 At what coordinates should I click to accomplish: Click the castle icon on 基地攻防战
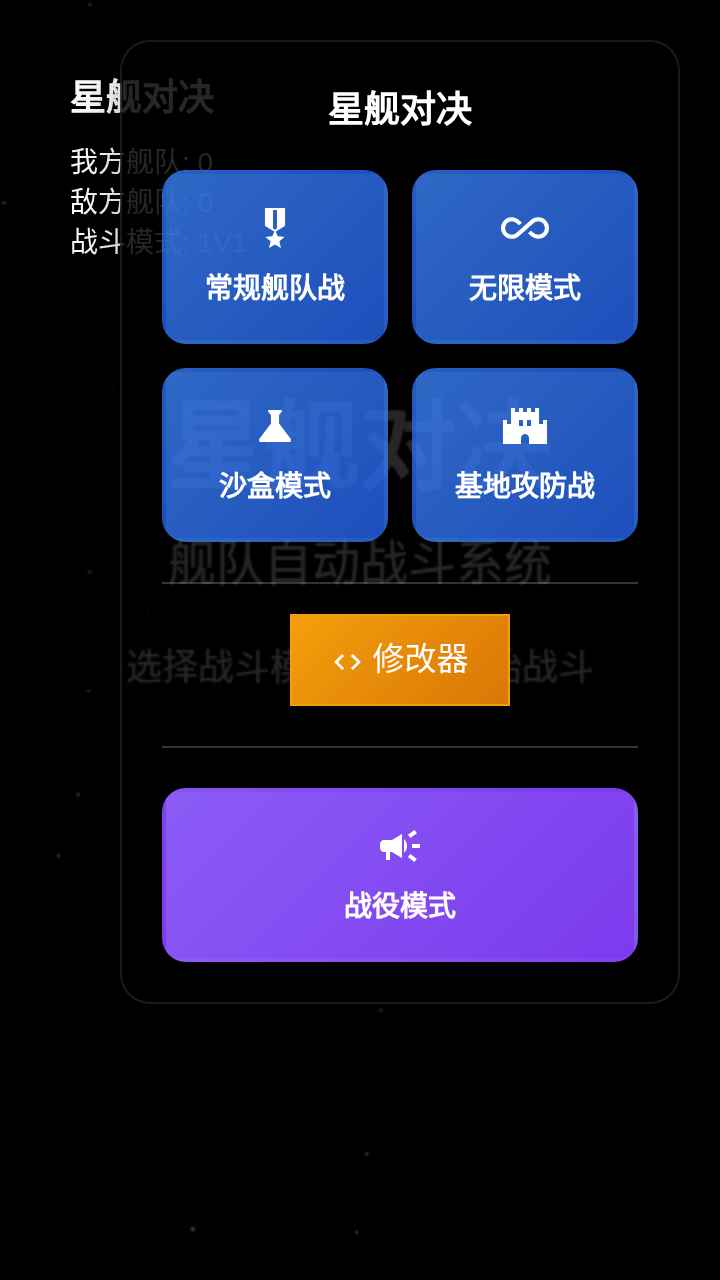pyautogui.click(x=524, y=424)
